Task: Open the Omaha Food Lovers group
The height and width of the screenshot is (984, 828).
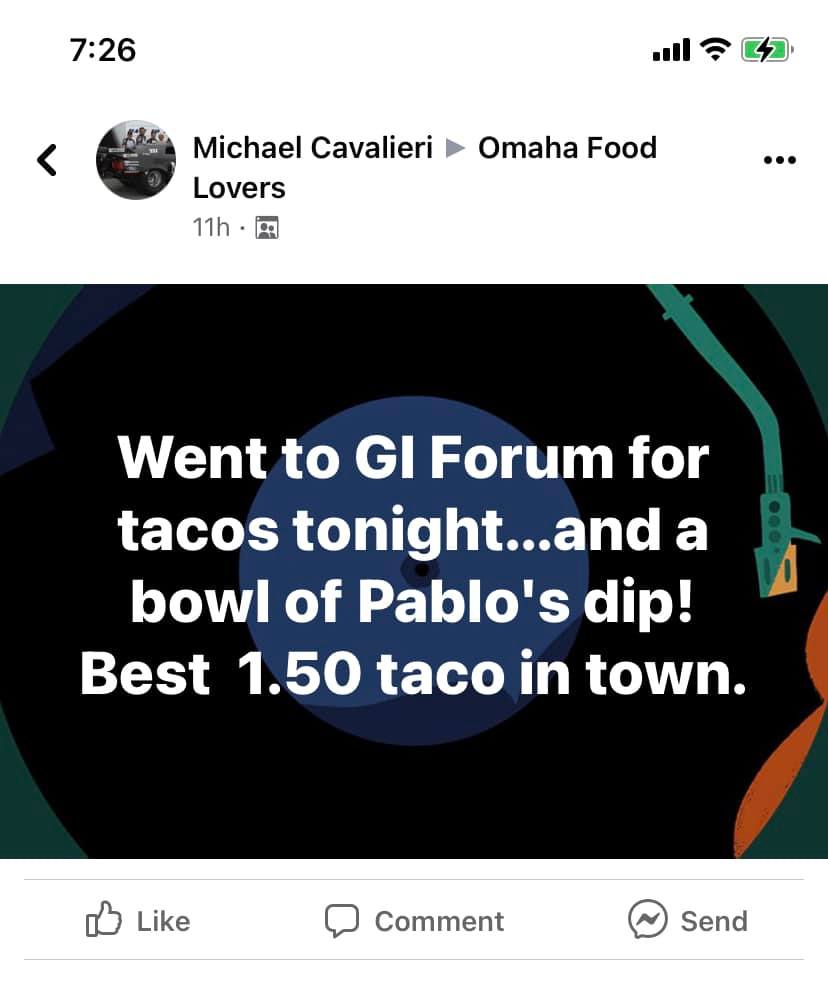Action: point(567,148)
